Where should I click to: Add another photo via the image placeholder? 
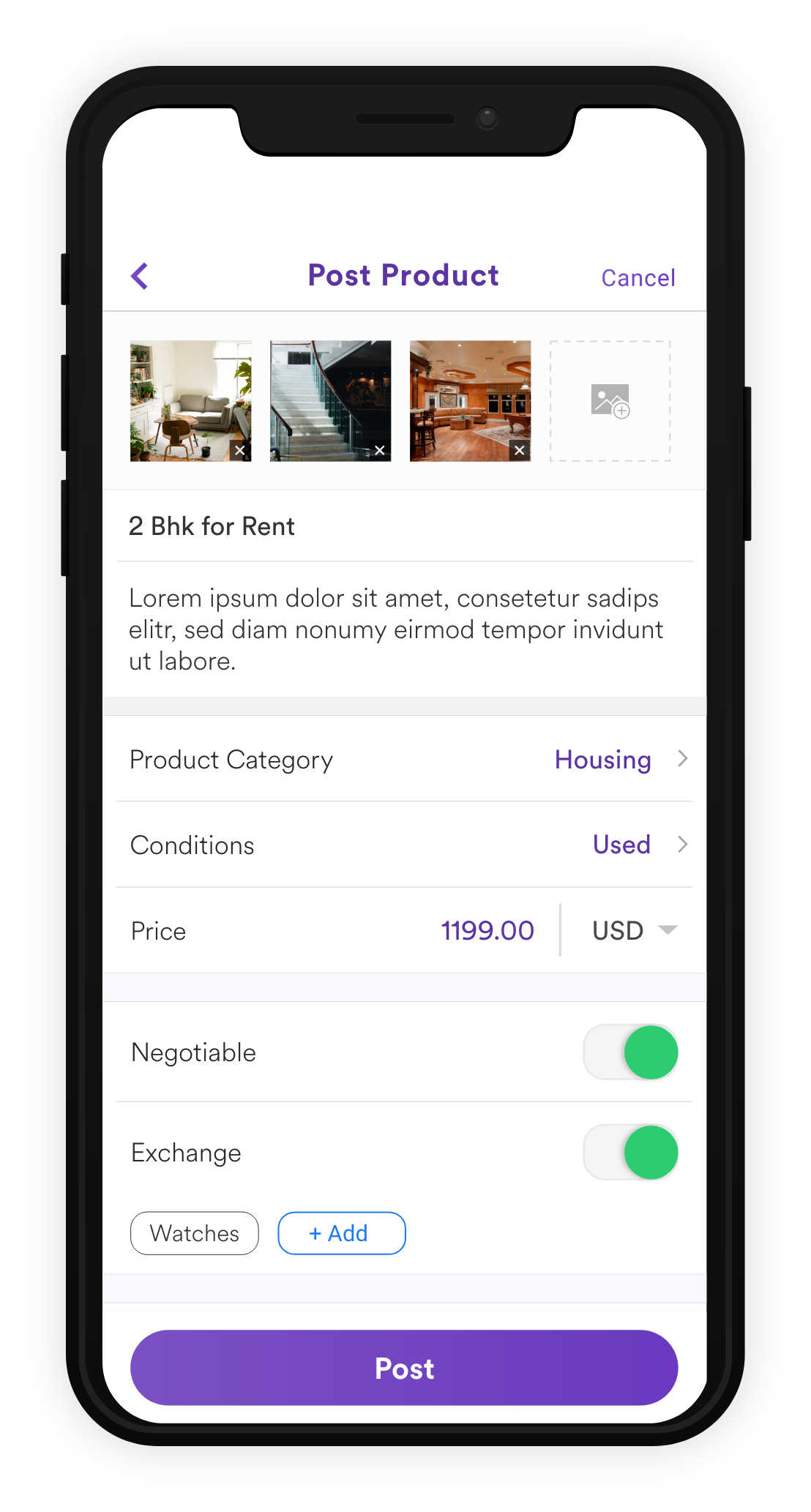(609, 400)
